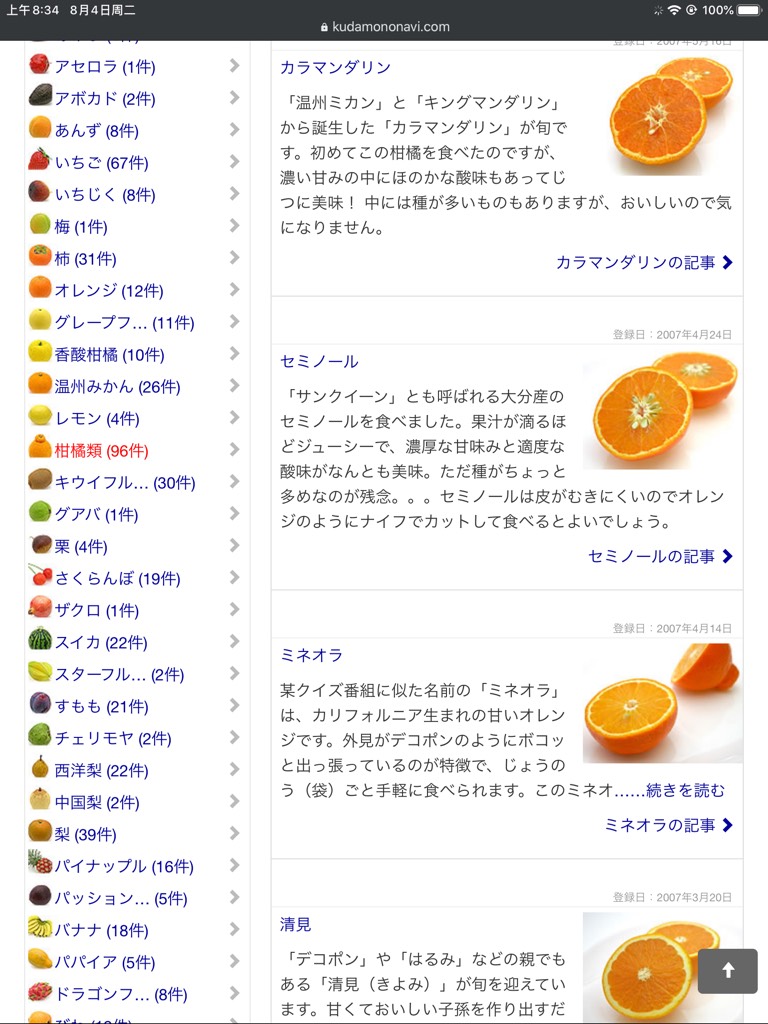Open the いちご (67件) category

(101, 163)
